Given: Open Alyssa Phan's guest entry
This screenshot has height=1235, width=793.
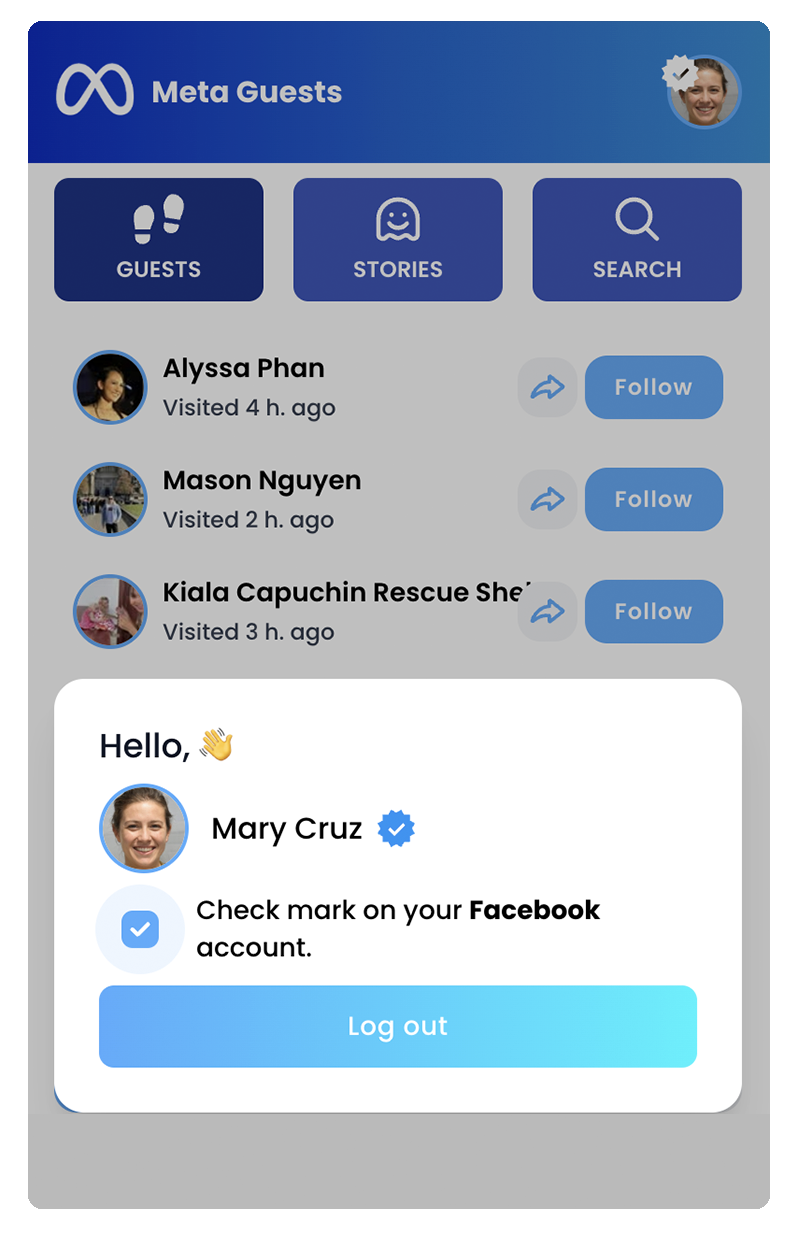Looking at the screenshot, I should 243,387.
